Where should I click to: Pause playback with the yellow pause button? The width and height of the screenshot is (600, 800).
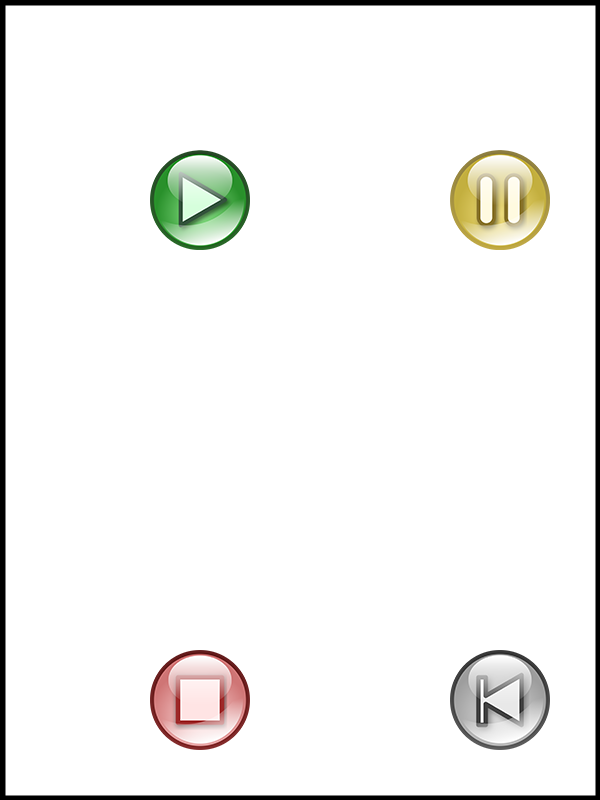pyautogui.click(x=500, y=200)
